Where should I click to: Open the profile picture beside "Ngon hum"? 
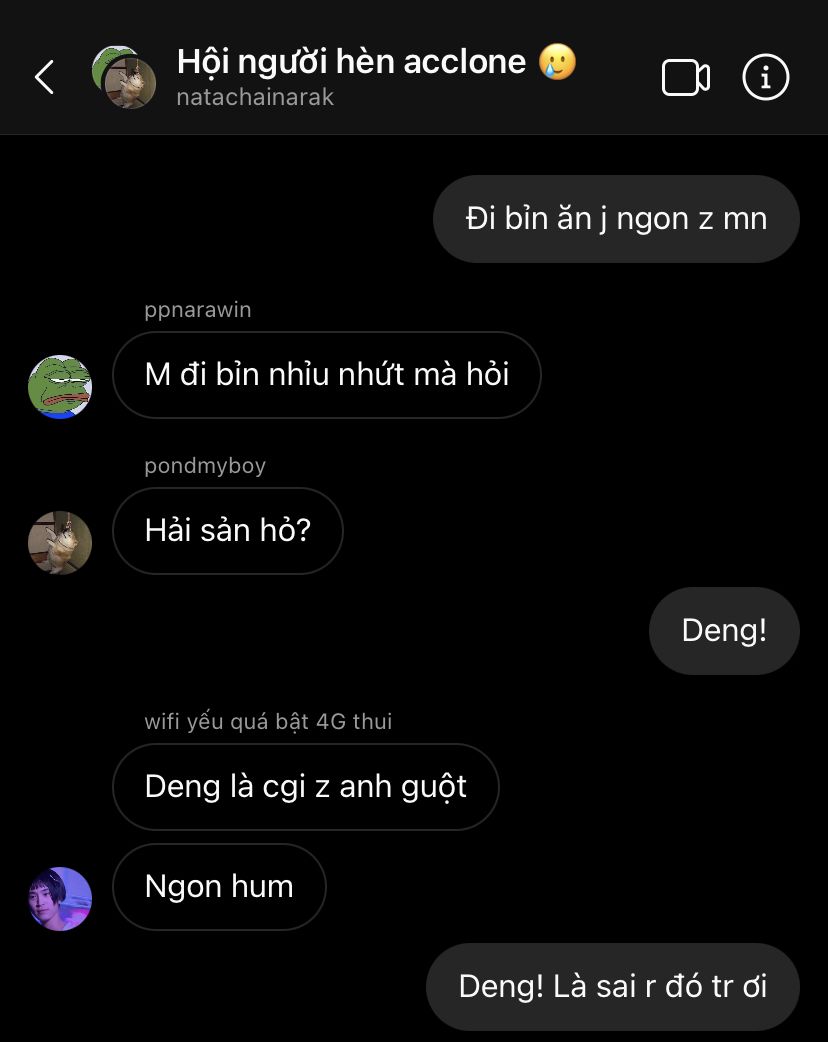coord(60,898)
